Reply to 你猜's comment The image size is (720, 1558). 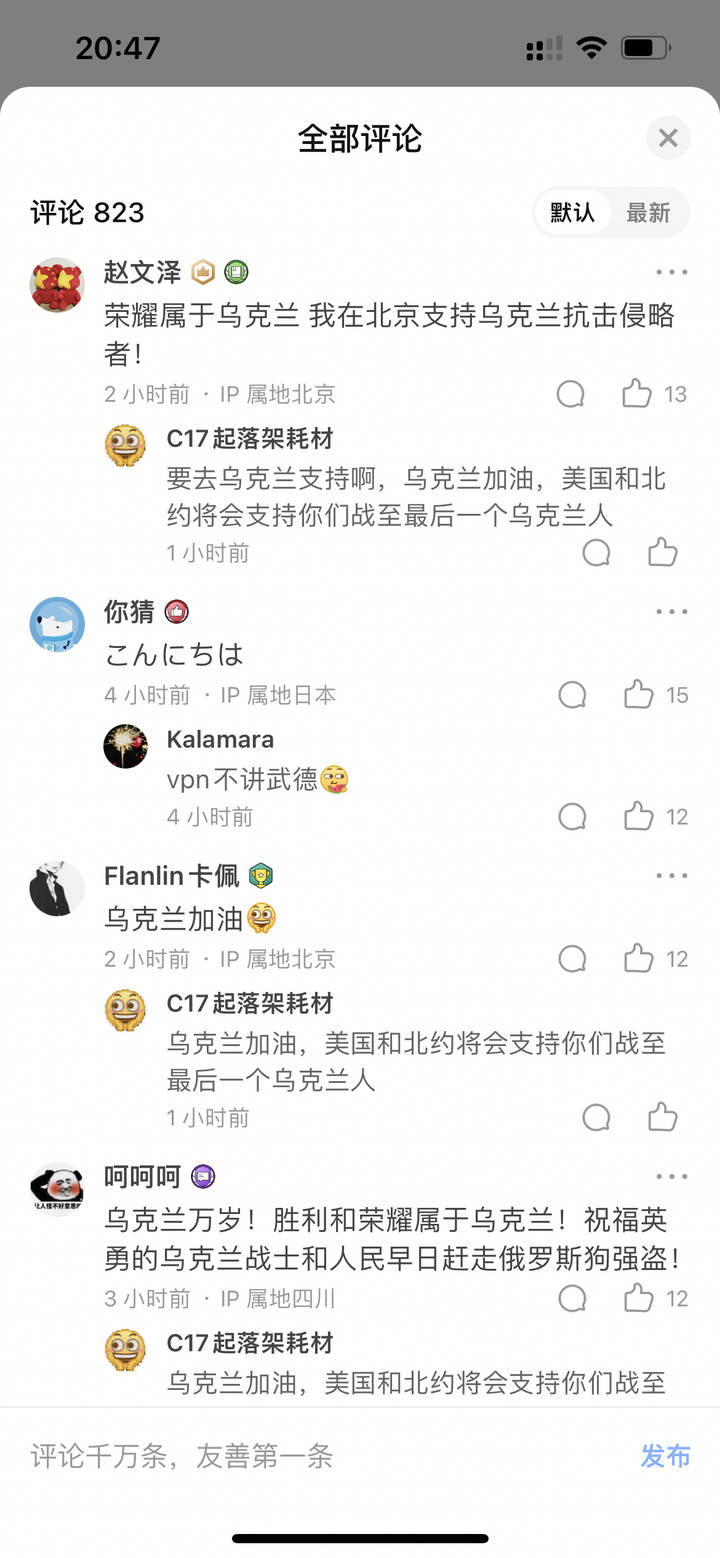click(572, 695)
